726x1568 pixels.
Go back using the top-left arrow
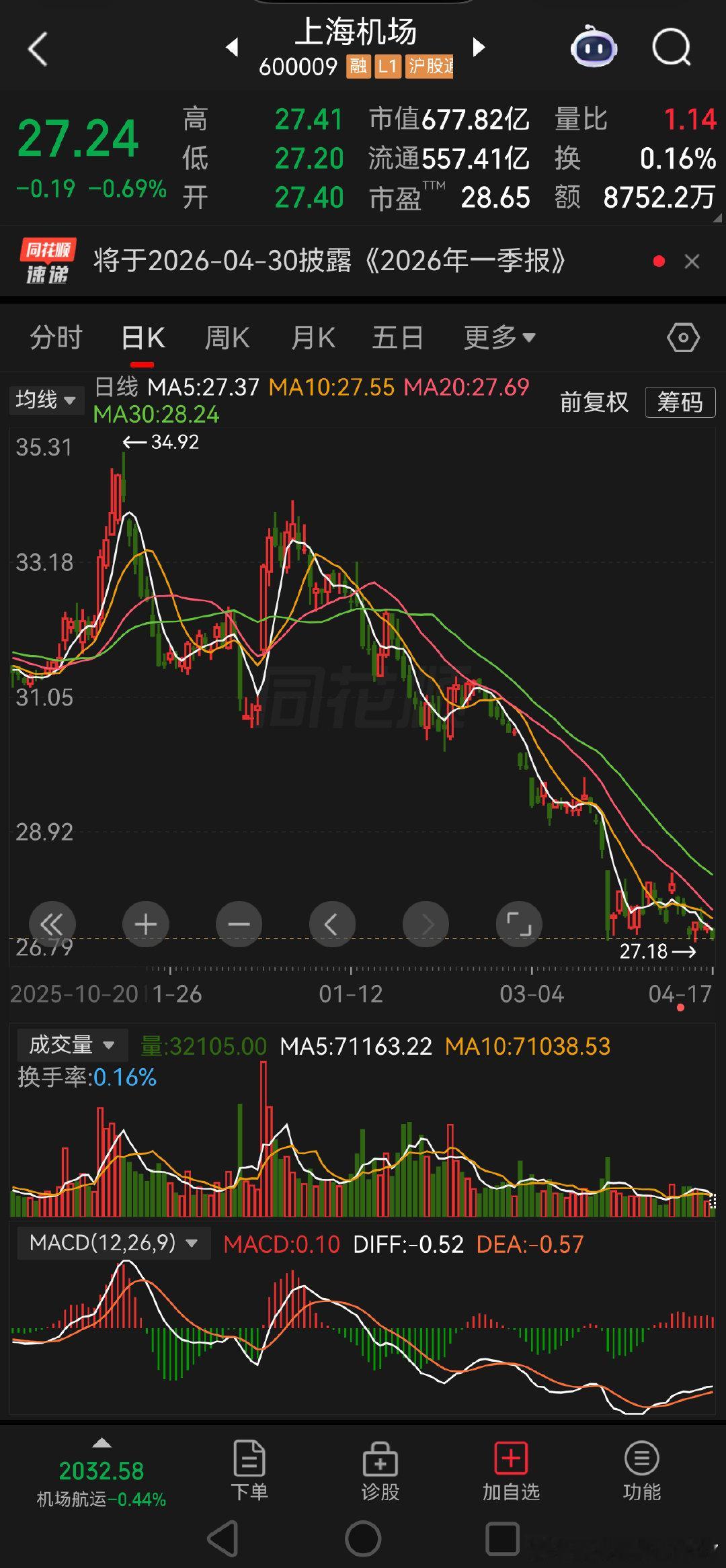click(38, 50)
